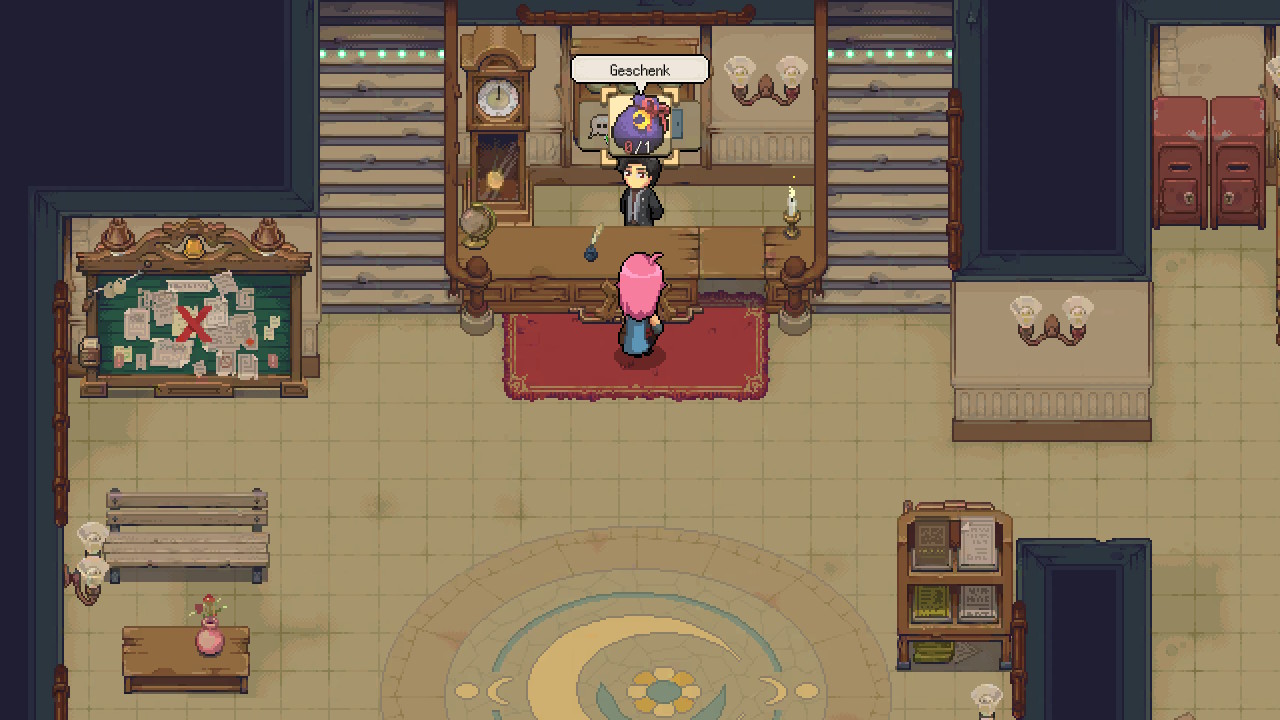Image resolution: width=1280 pixels, height=720 pixels.
Task: Select the Geschenk gift bag option
Action: click(639, 124)
